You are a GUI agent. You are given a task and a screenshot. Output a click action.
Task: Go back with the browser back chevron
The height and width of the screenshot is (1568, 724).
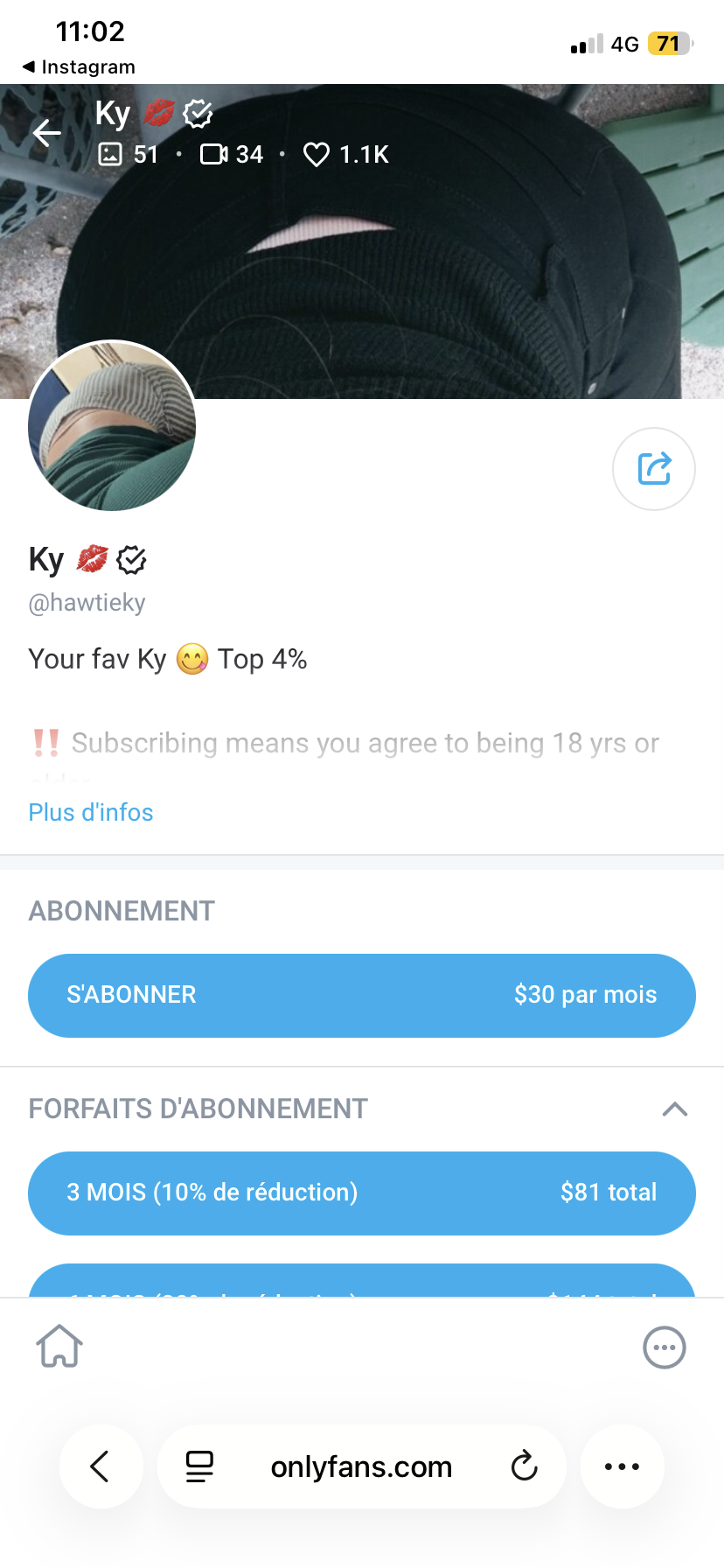tap(101, 1466)
